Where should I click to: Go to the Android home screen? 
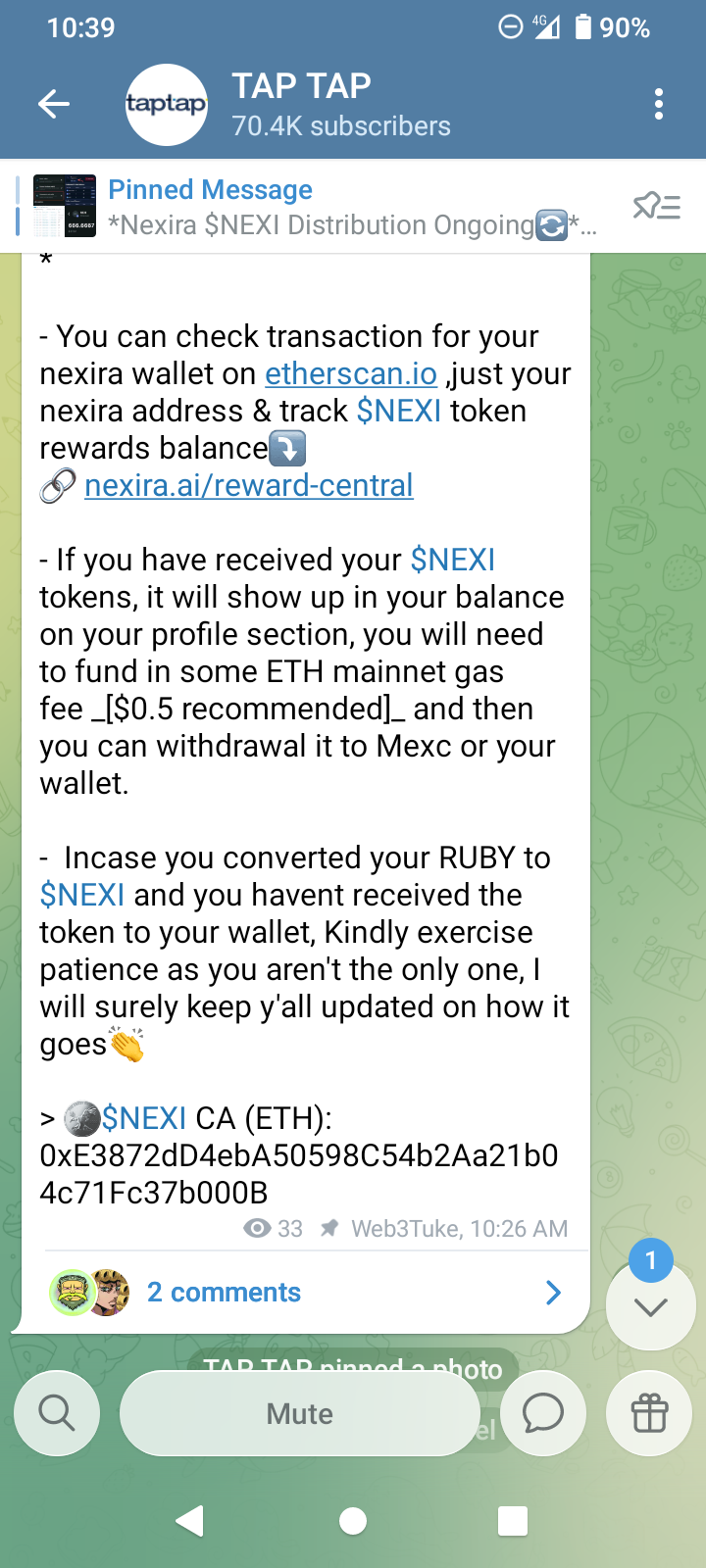pyautogui.click(x=353, y=1521)
